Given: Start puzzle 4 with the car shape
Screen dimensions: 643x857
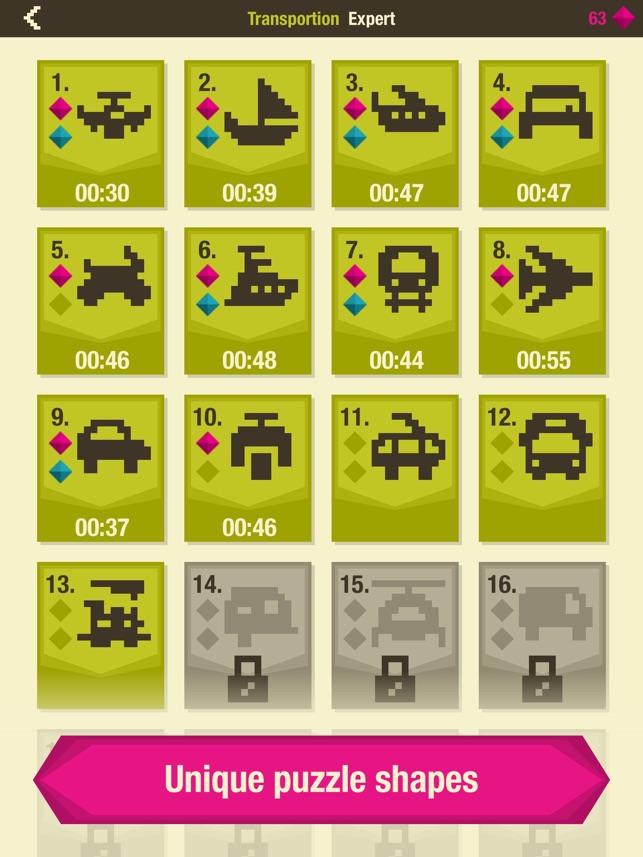Looking at the screenshot, I should 543,134.
